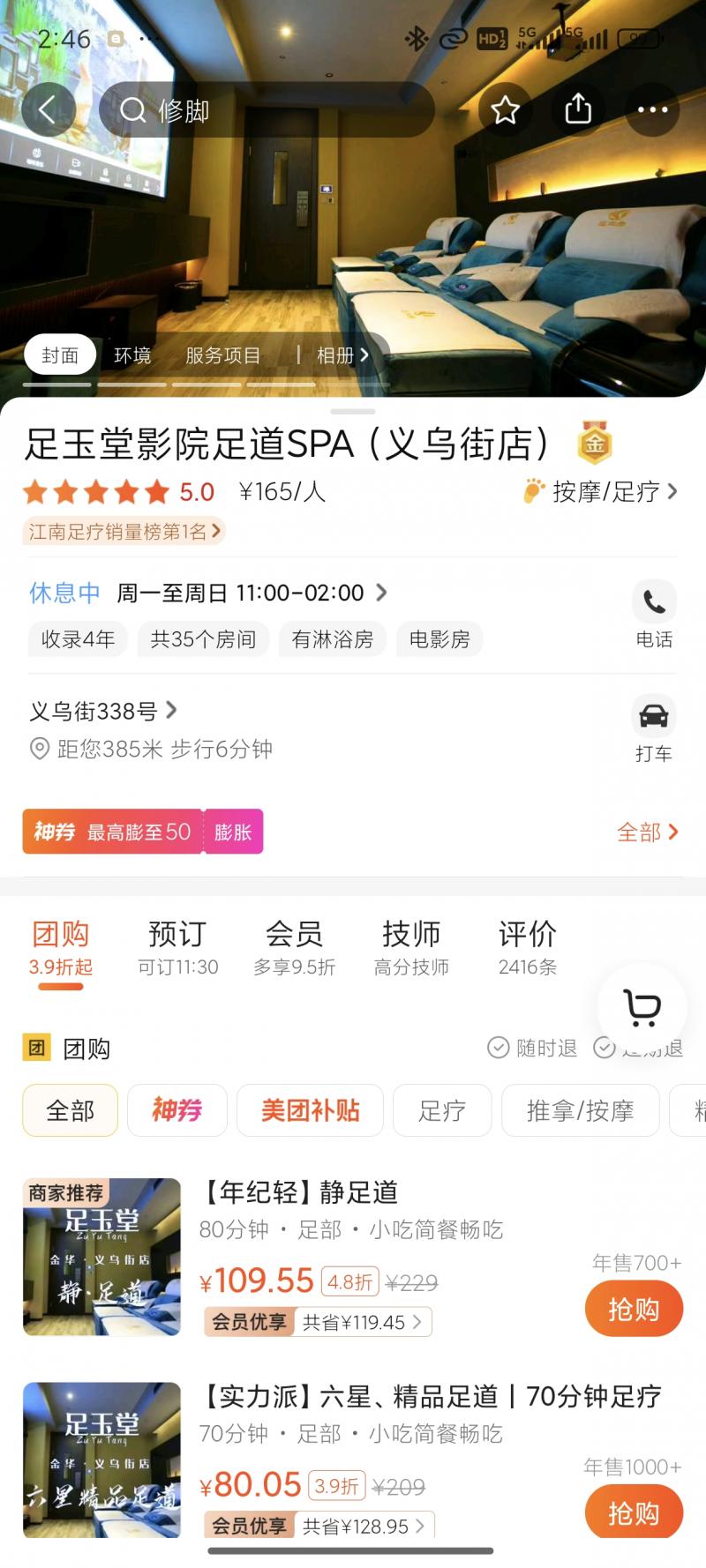The image size is (706, 1568).
Task: Toggle the 美团补贴 filter chip
Action: pyautogui.click(x=310, y=1110)
